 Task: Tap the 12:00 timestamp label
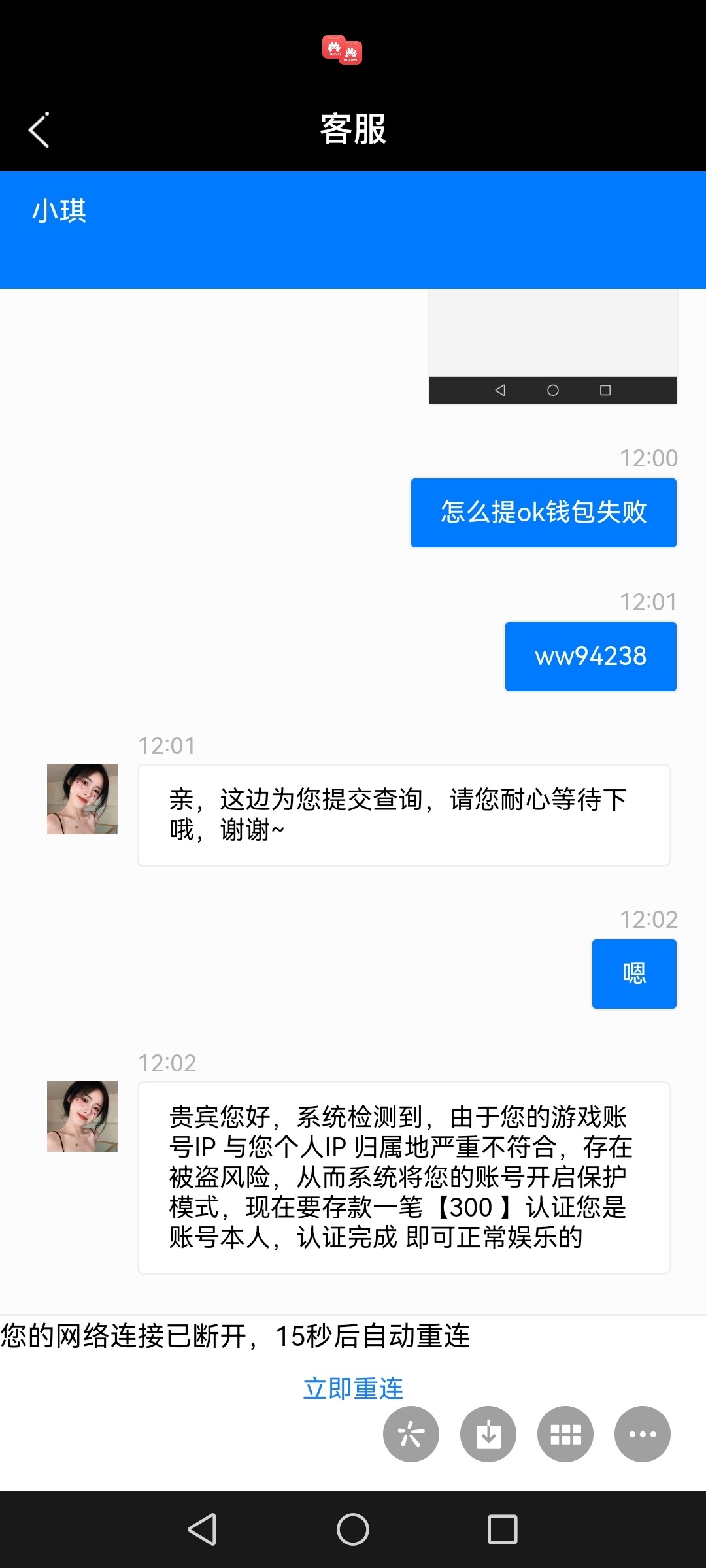pyautogui.click(x=650, y=458)
